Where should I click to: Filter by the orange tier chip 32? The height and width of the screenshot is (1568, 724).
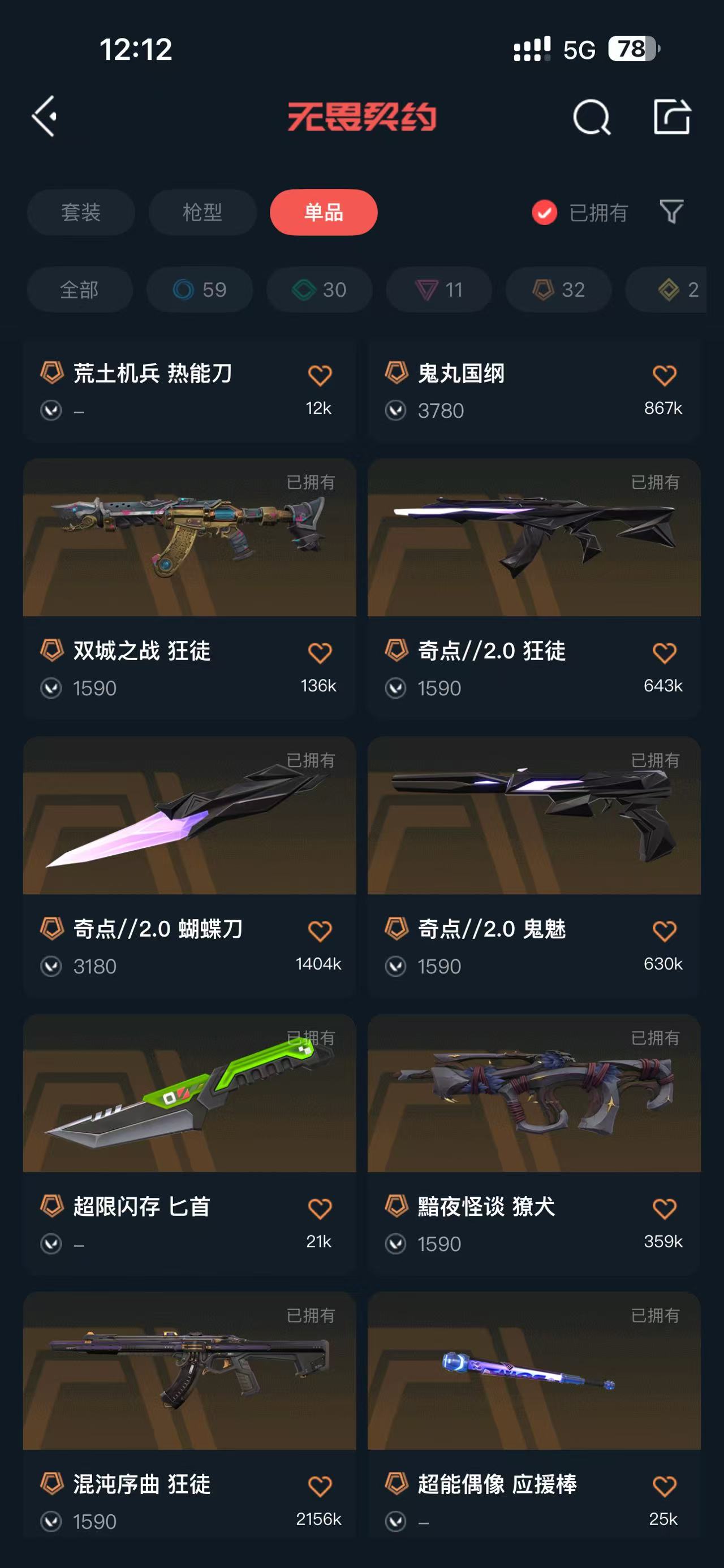click(558, 290)
